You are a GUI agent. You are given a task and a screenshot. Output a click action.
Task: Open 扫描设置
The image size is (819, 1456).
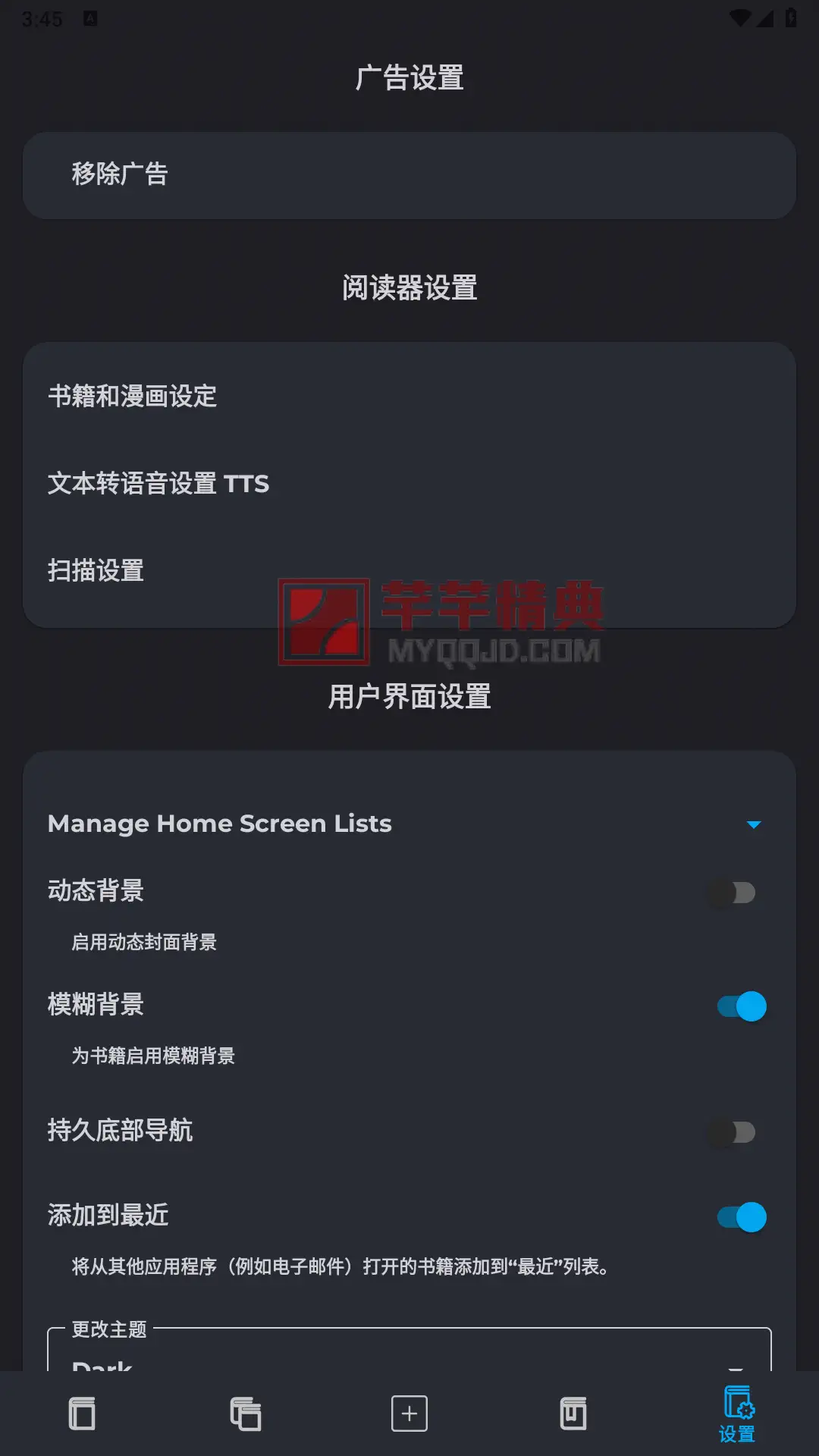coord(409,570)
